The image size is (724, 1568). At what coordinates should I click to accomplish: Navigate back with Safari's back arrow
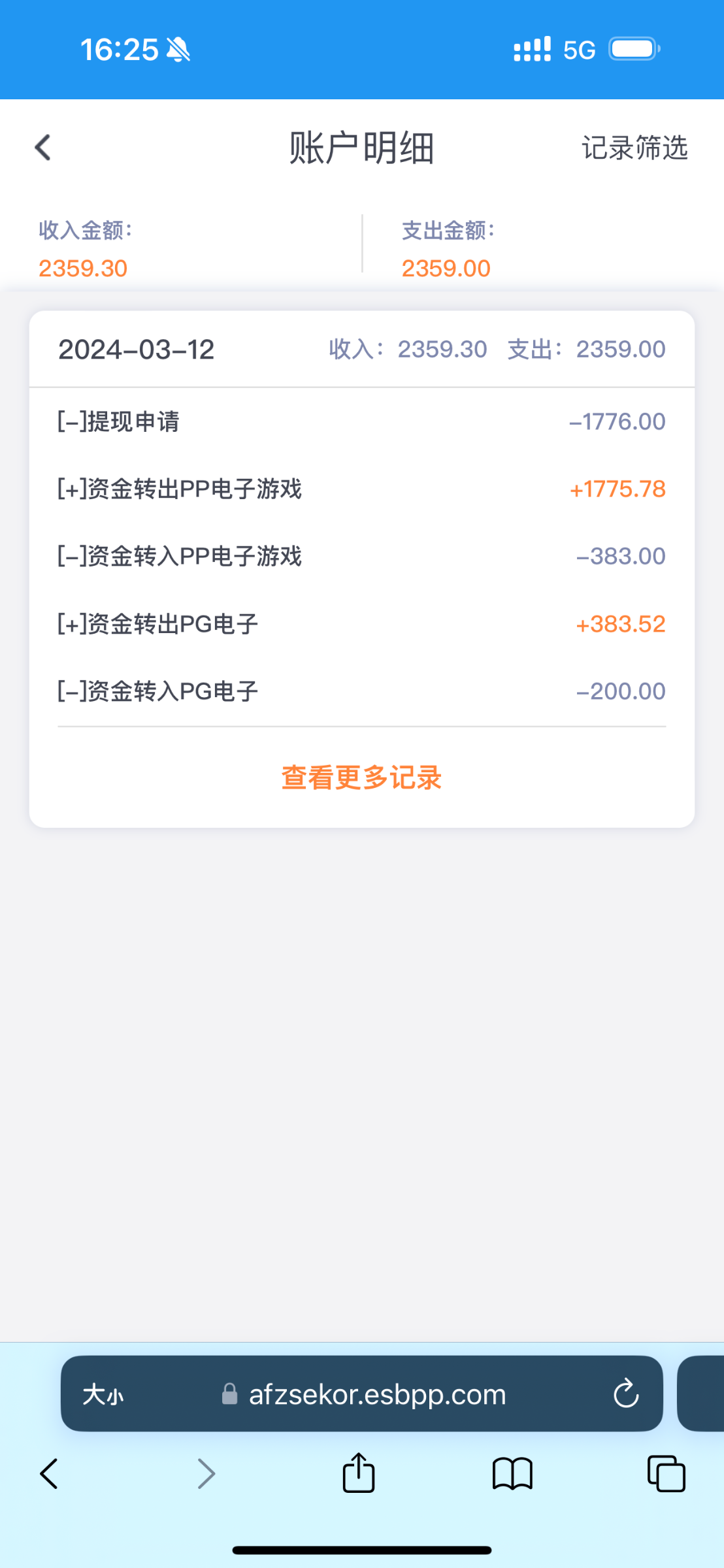coord(49,1474)
